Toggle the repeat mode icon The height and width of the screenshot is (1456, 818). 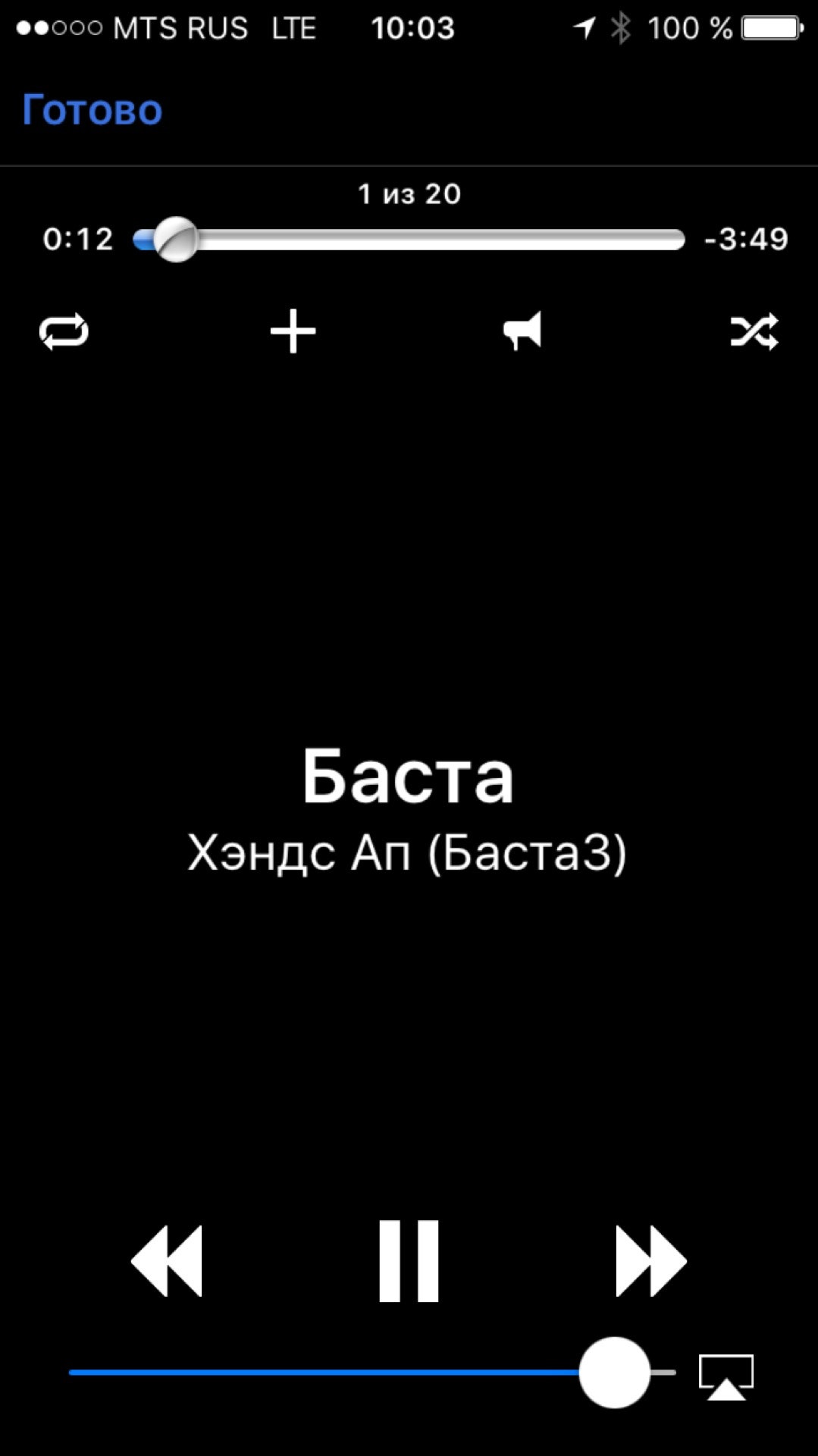(x=64, y=332)
